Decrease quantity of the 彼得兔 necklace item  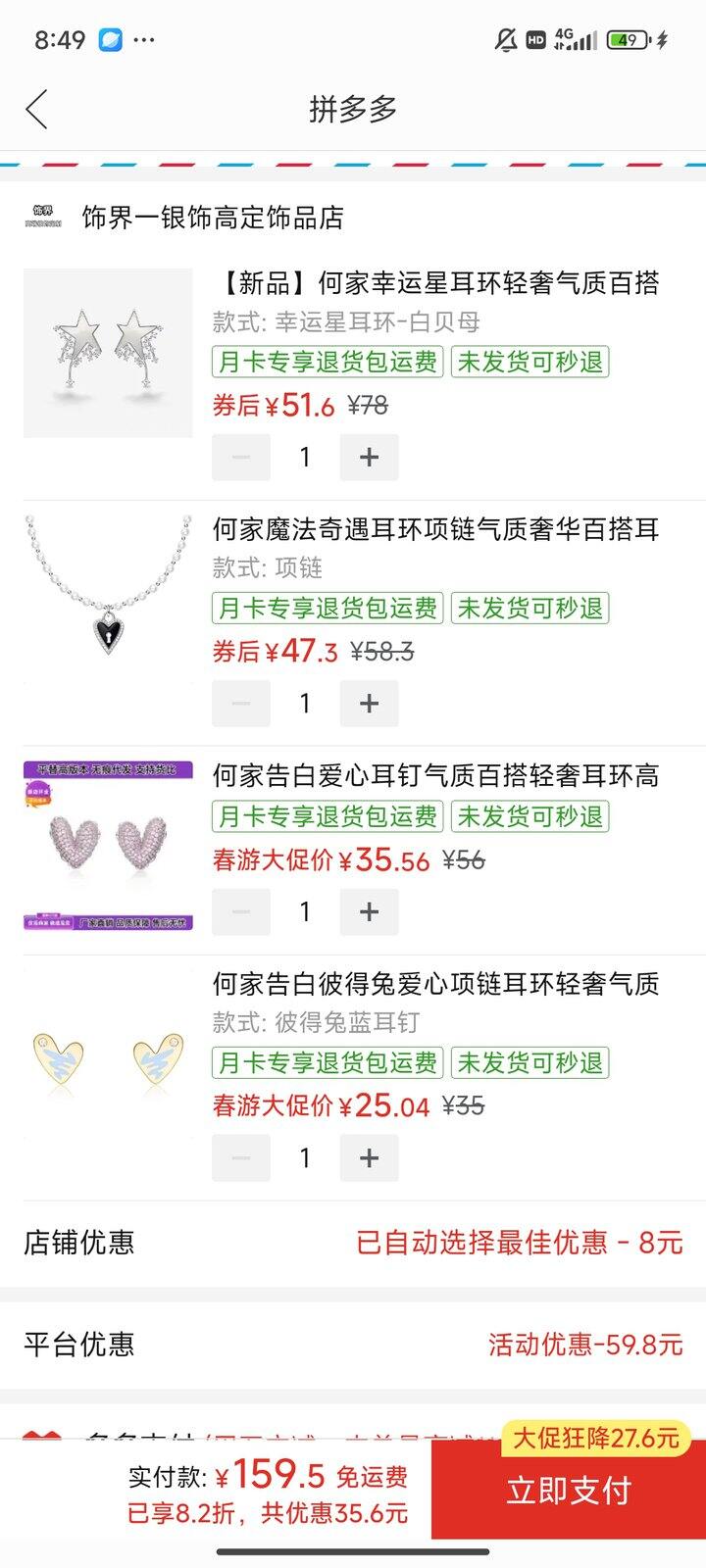point(241,1157)
